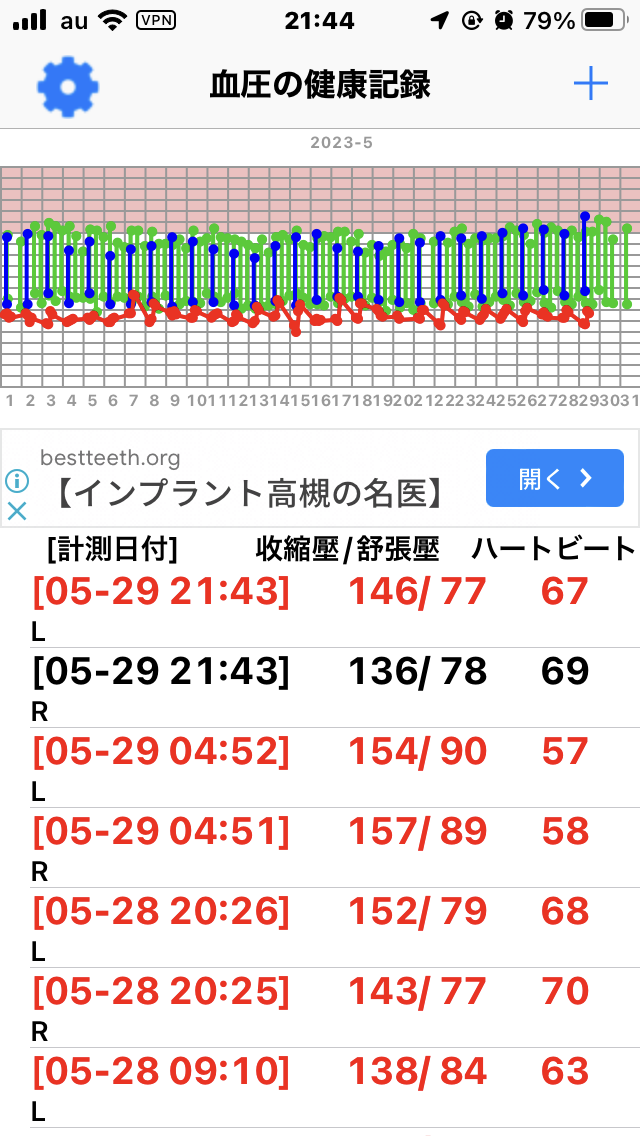Screen dimensions: 640x1136
Task: Tap 開く button on the bestteeth.org ad
Action: 554,478
